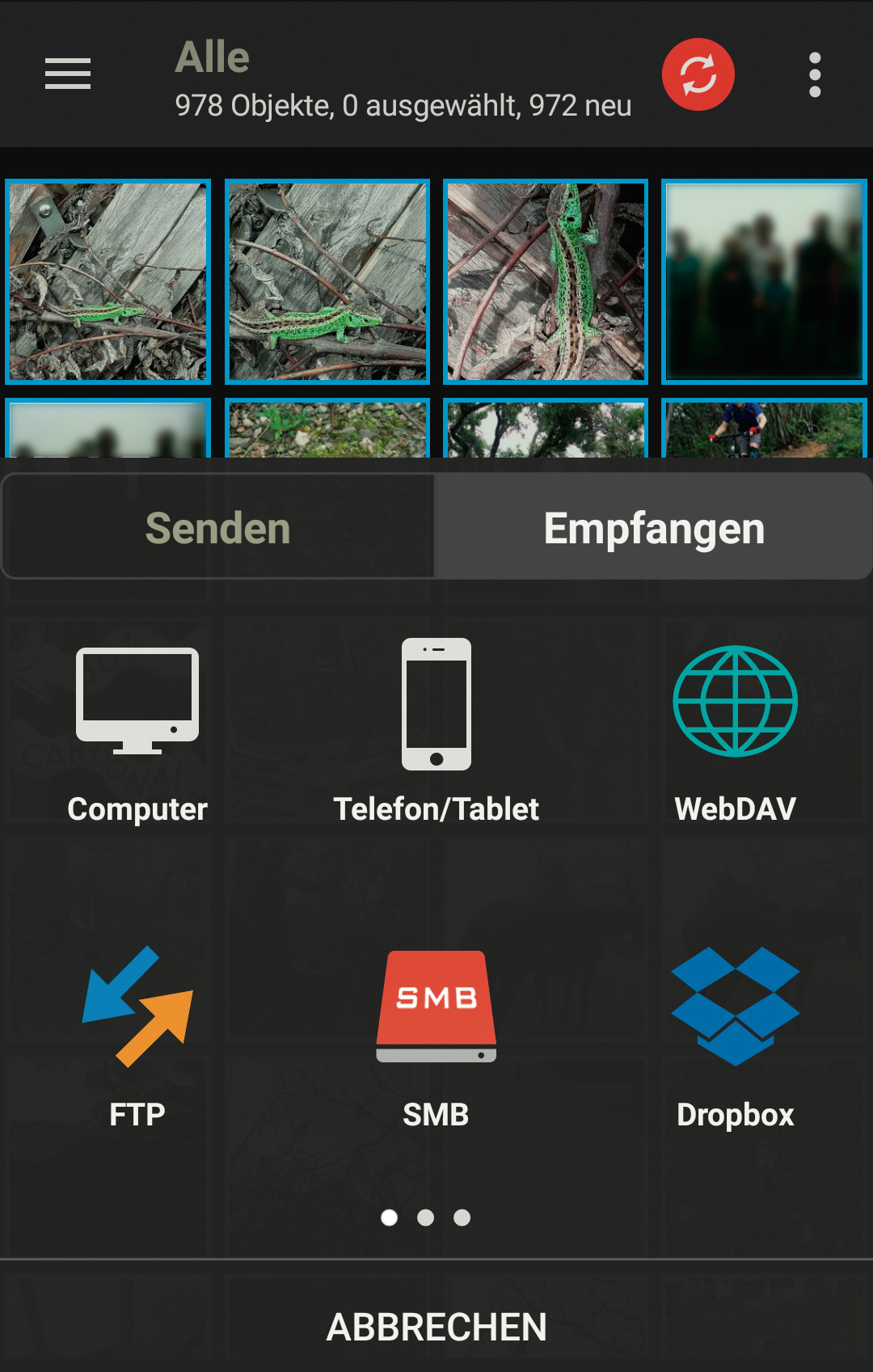Tap ABBRECHEN to cancel
This screenshot has width=873, height=1372.
click(436, 1327)
